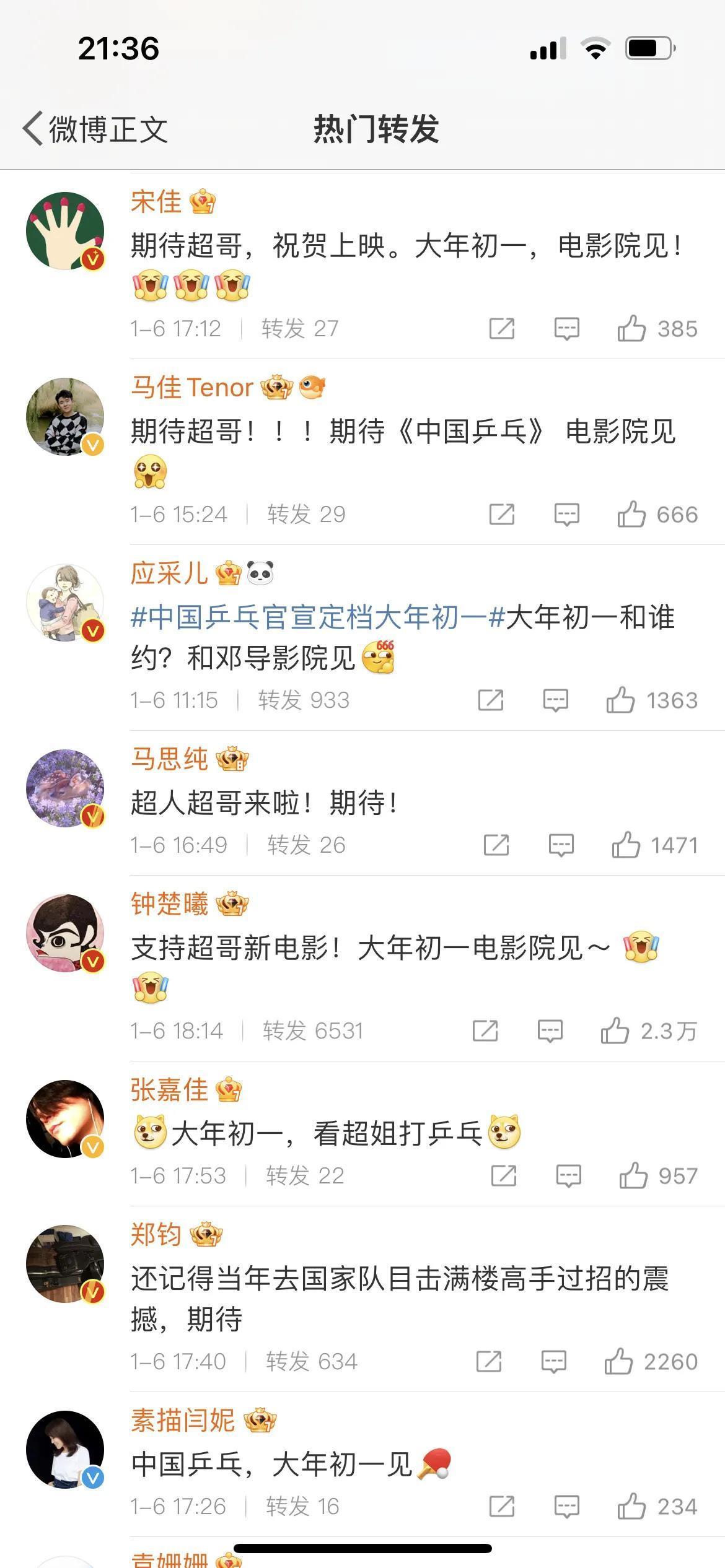Open 郑钧's username link

[156, 1235]
